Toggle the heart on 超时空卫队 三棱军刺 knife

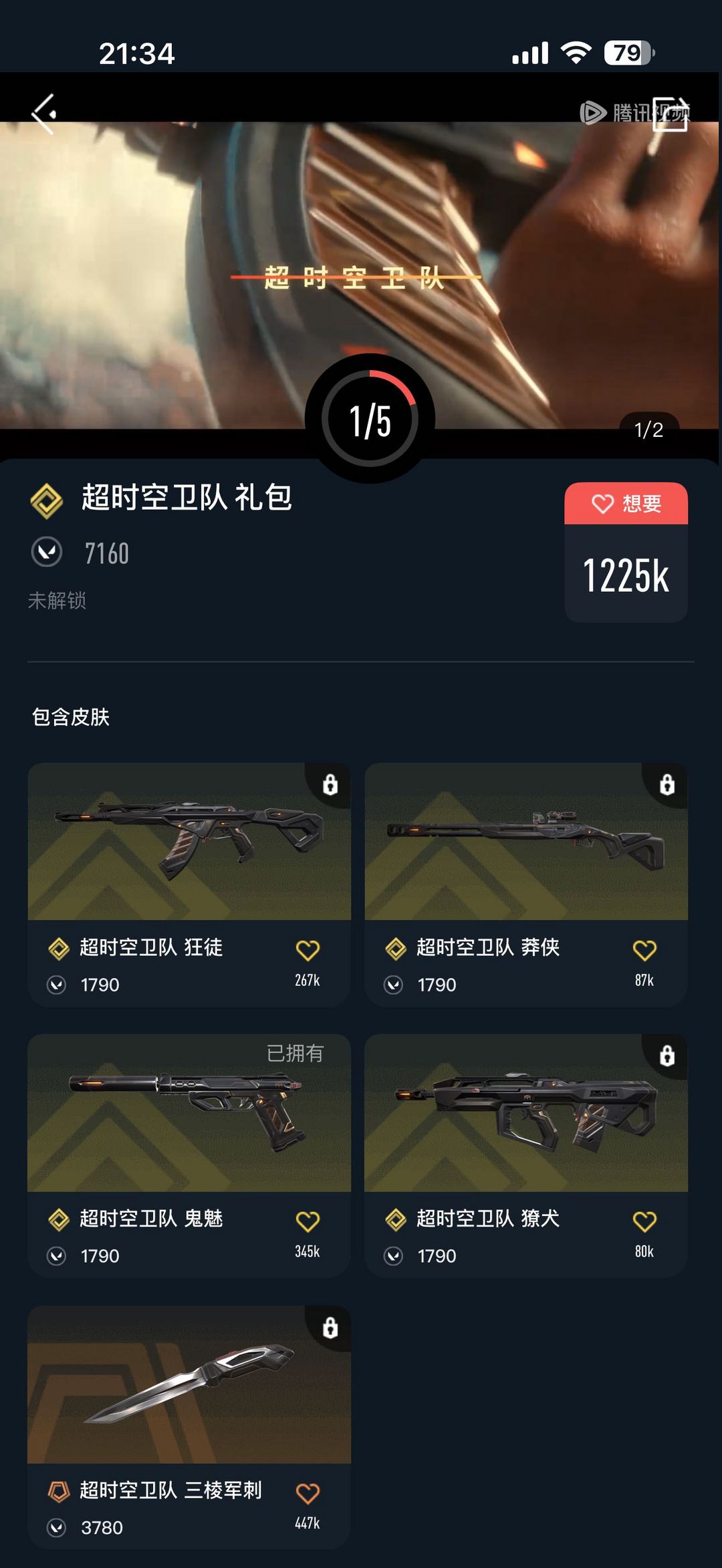pyautogui.click(x=309, y=1494)
